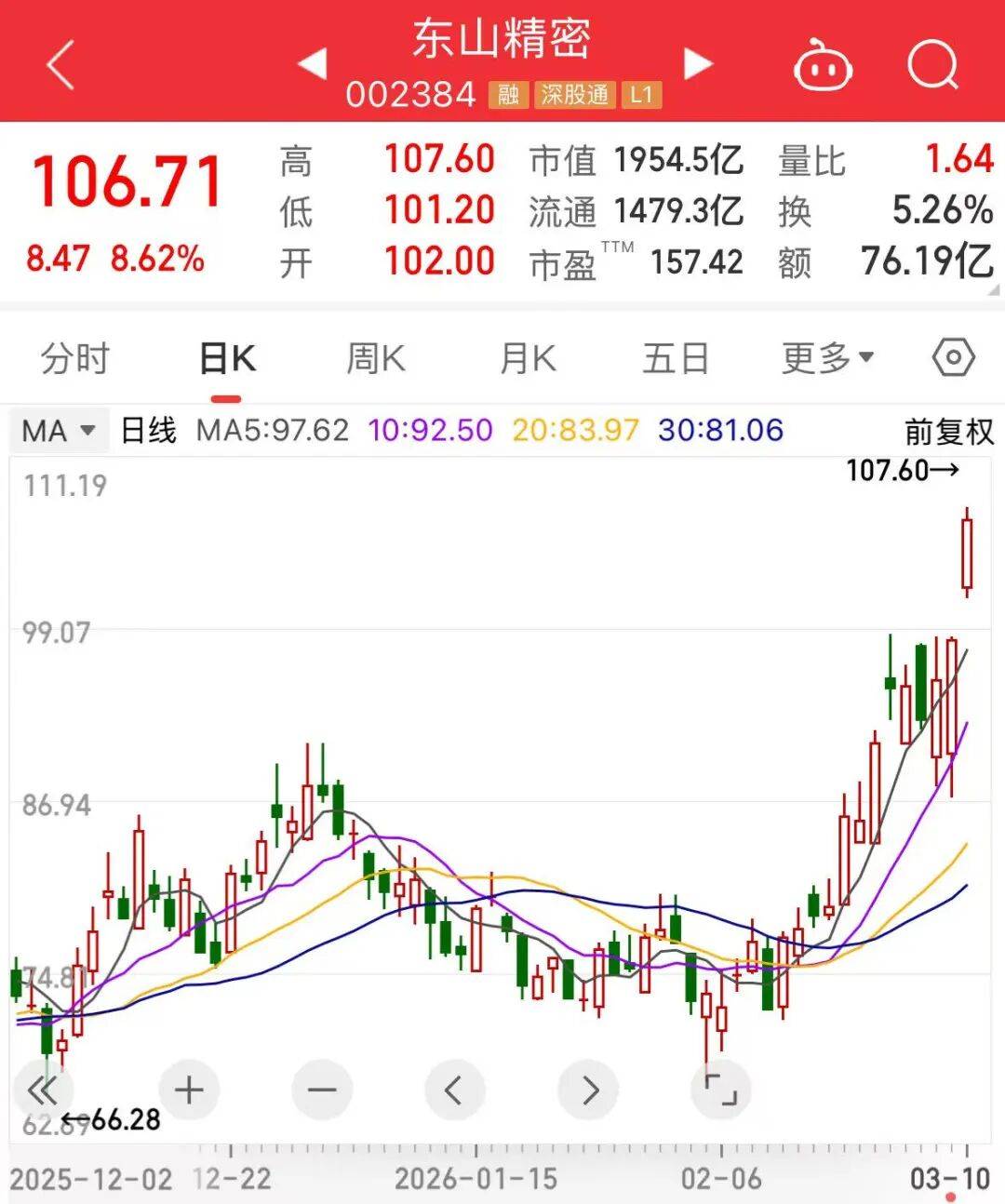Move chart left one step
This screenshot has width=1005, height=1204.
(454, 1090)
